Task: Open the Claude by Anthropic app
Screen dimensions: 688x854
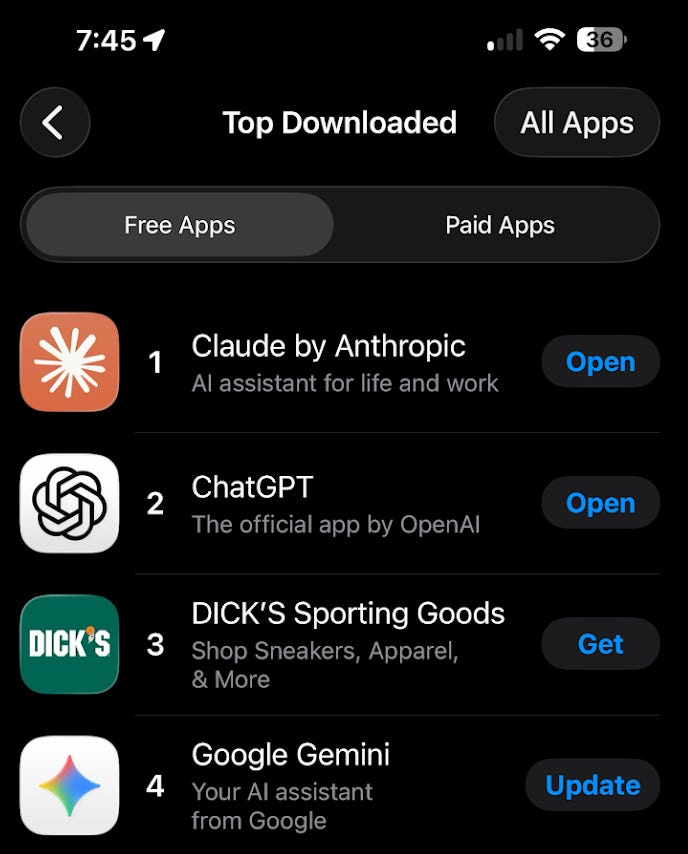Action: pyautogui.click(x=600, y=362)
